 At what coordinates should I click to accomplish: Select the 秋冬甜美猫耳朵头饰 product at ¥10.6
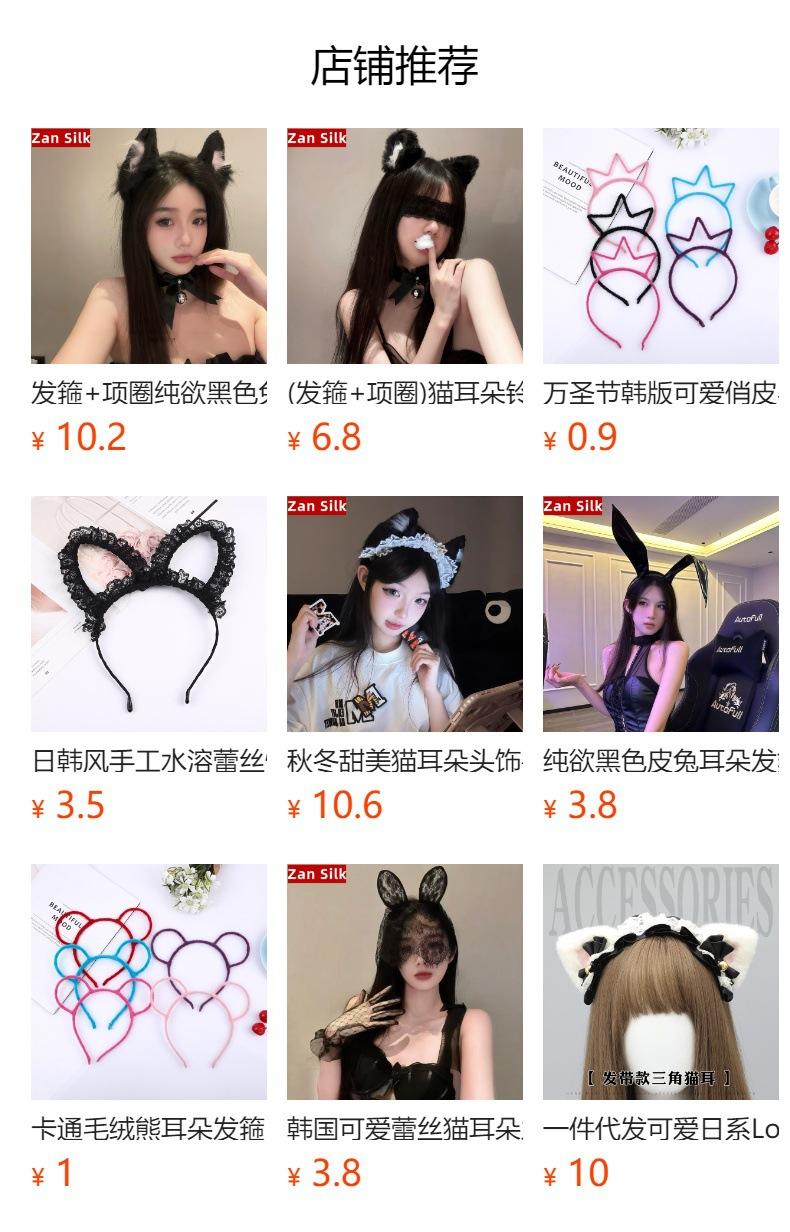(405, 660)
